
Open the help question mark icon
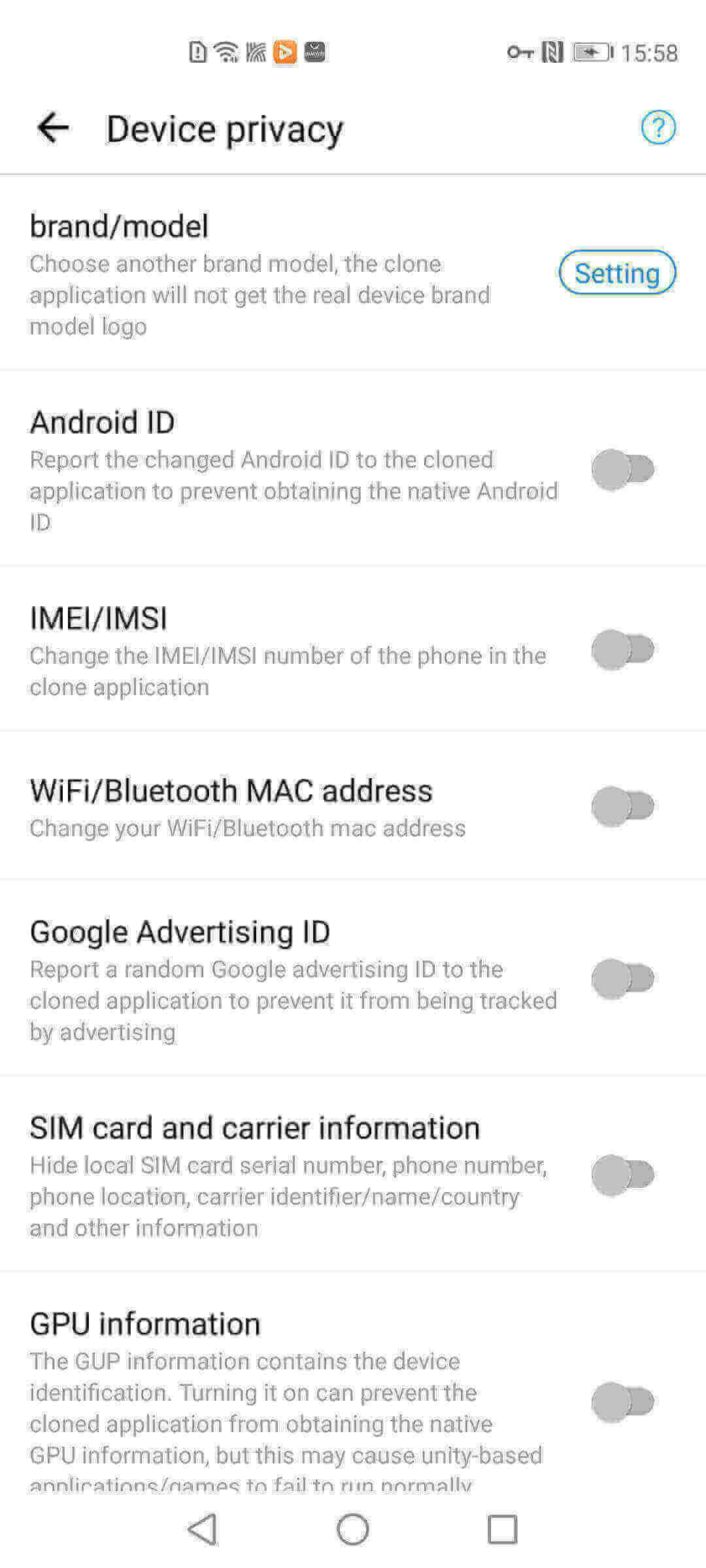point(658,127)
